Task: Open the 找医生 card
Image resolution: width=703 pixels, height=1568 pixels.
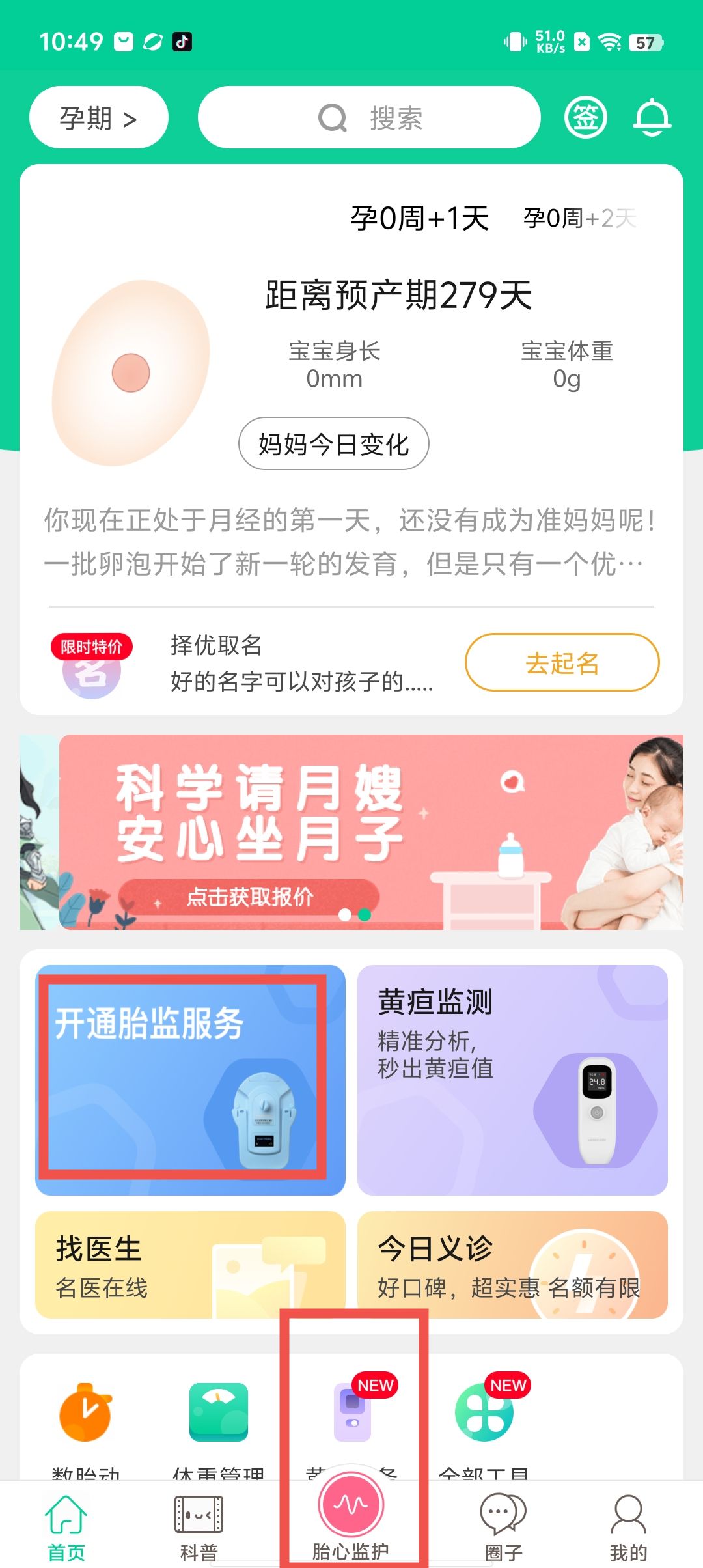Action: tap(189, 1265)
